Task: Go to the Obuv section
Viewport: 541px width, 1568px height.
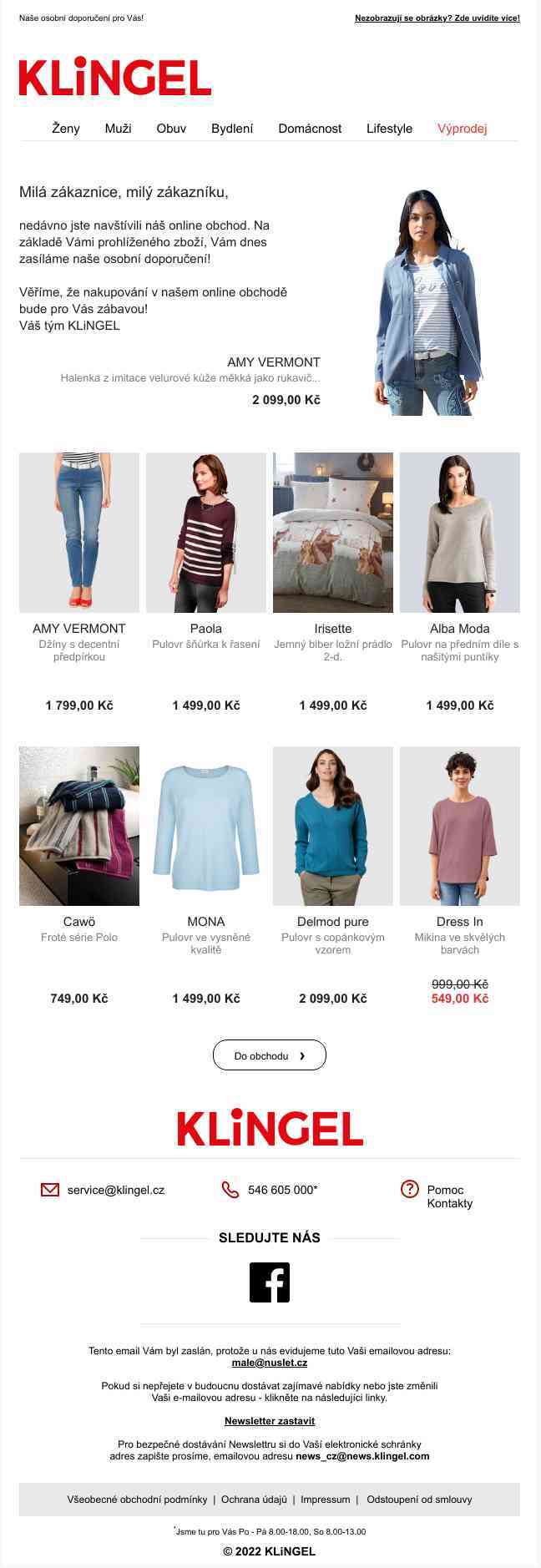Action: [171, 129]
